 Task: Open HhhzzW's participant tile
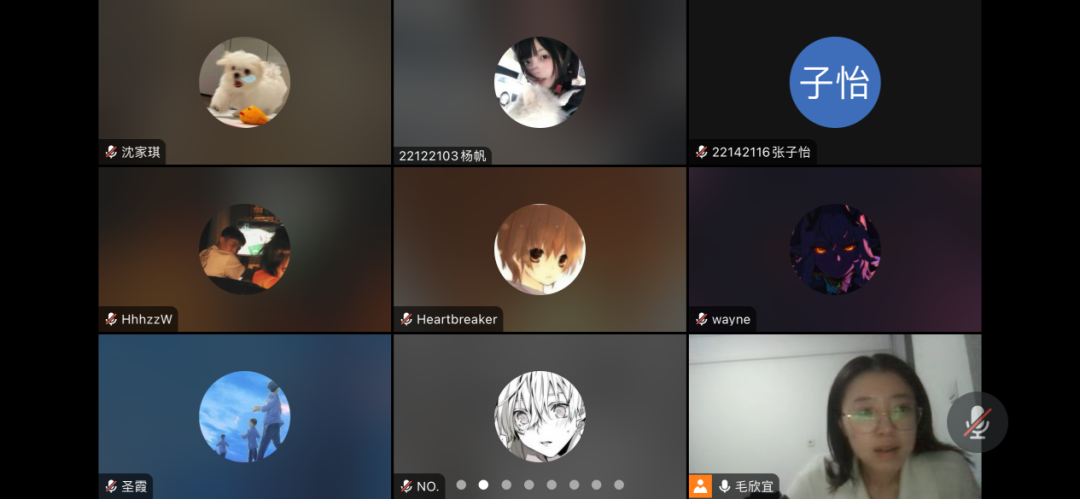point(244,249)
